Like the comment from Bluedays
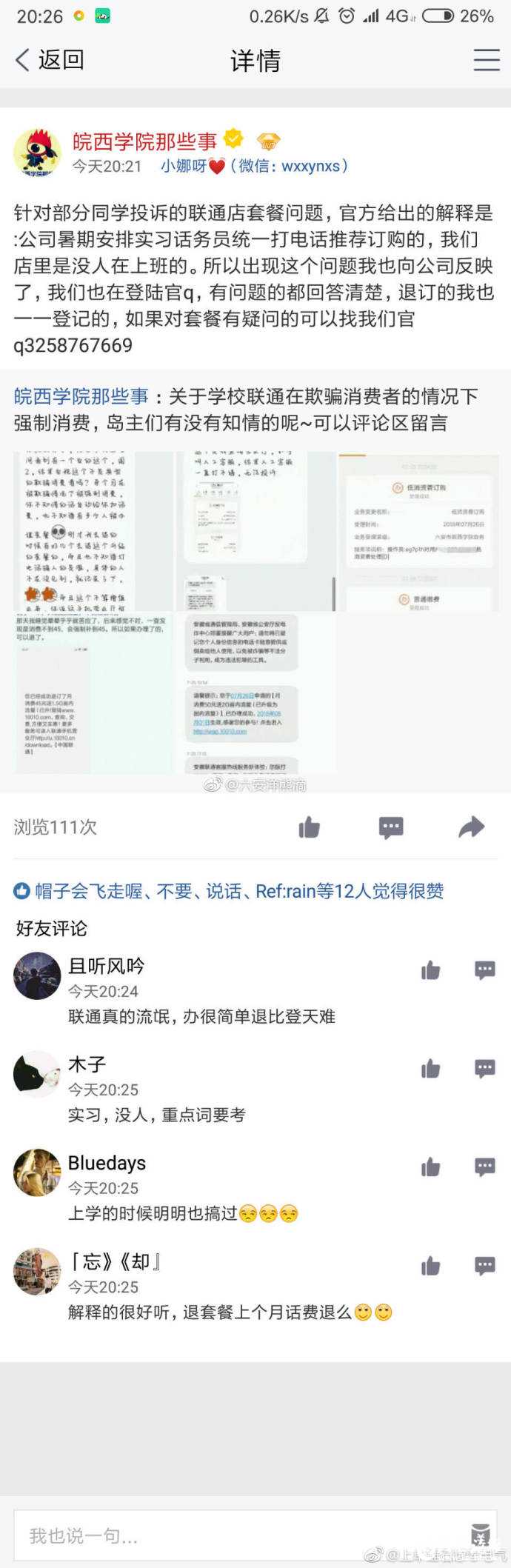This screenshot has width=511, height=1568. pyautogui.click(x=430, y=1168)
